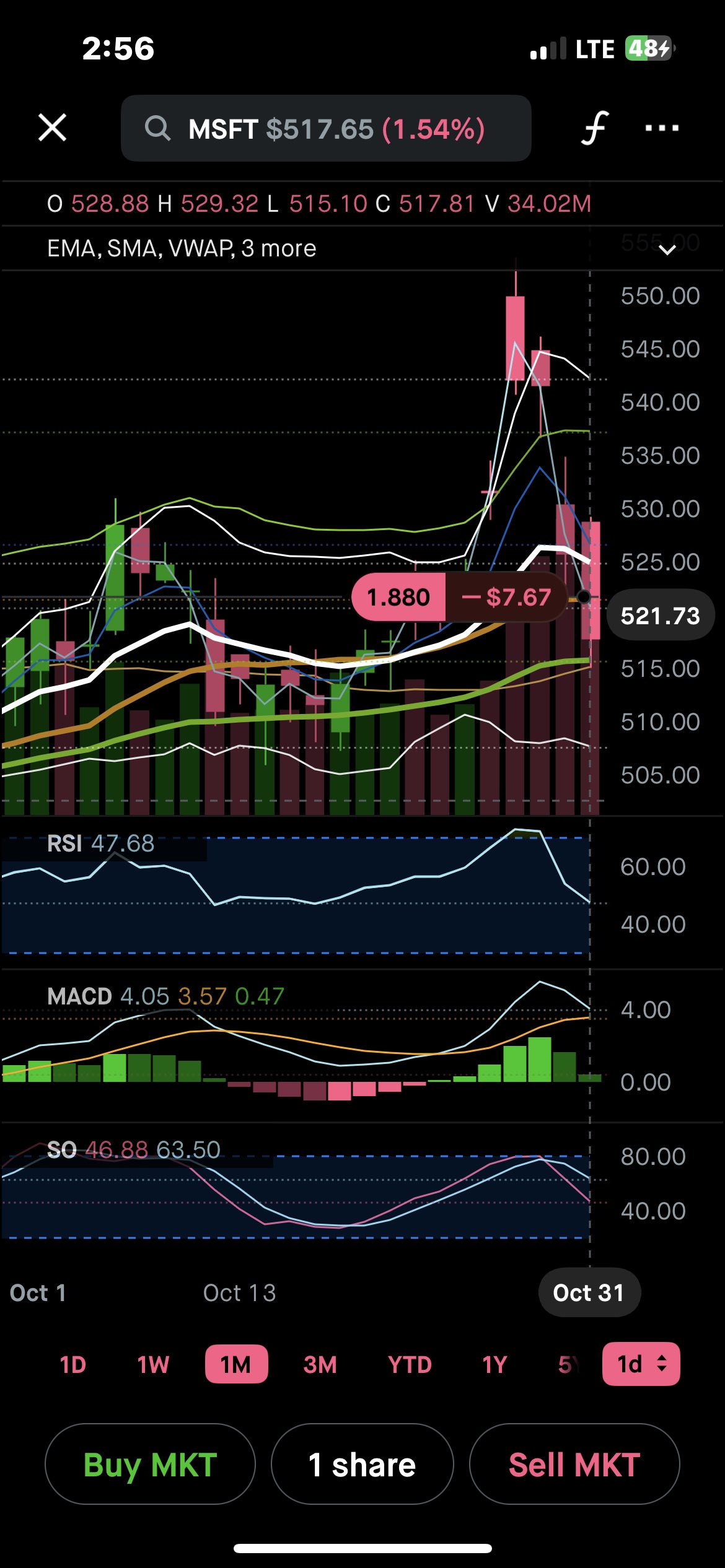Change the 1 share quantity

point(362,1464)
